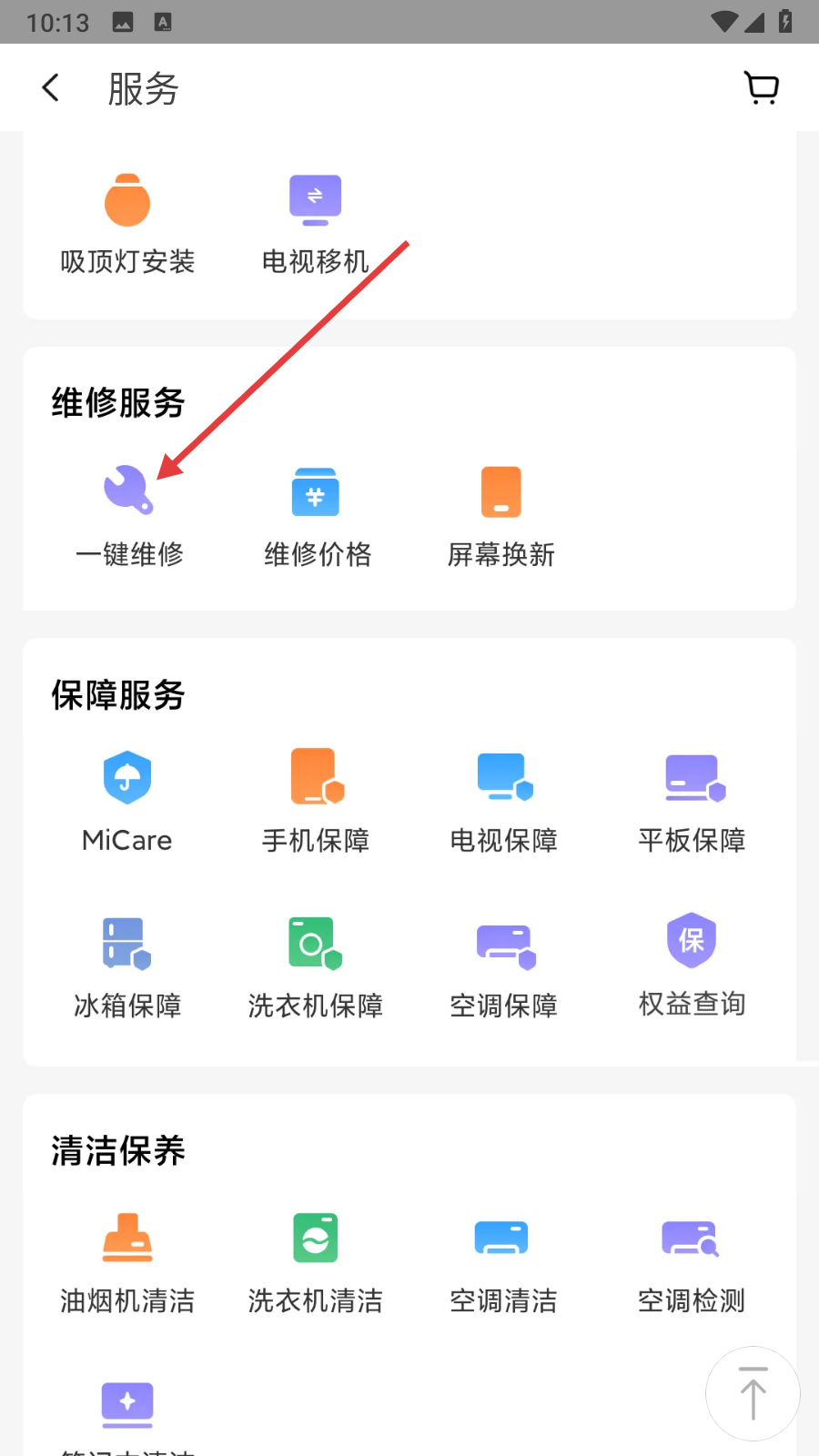The image size is (819, 1456).
Task: Book 油烟机清洁
Action: coord(127,1263)
